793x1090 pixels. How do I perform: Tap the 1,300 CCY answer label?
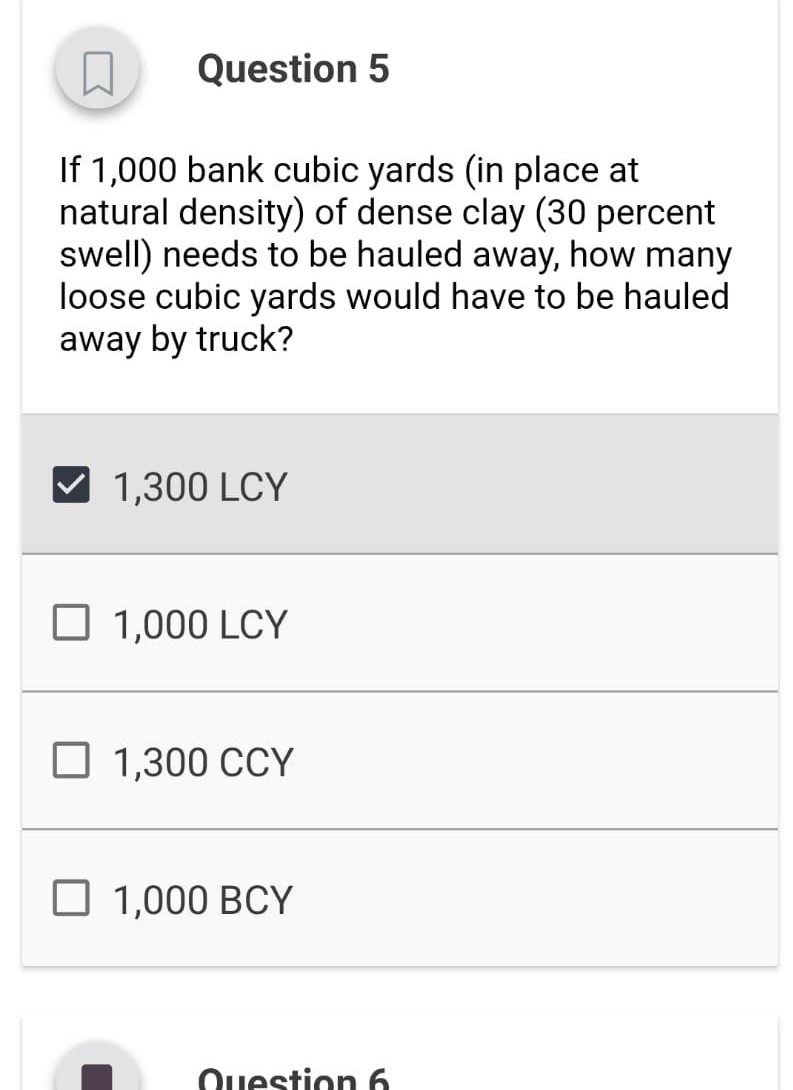coord(202,761)
